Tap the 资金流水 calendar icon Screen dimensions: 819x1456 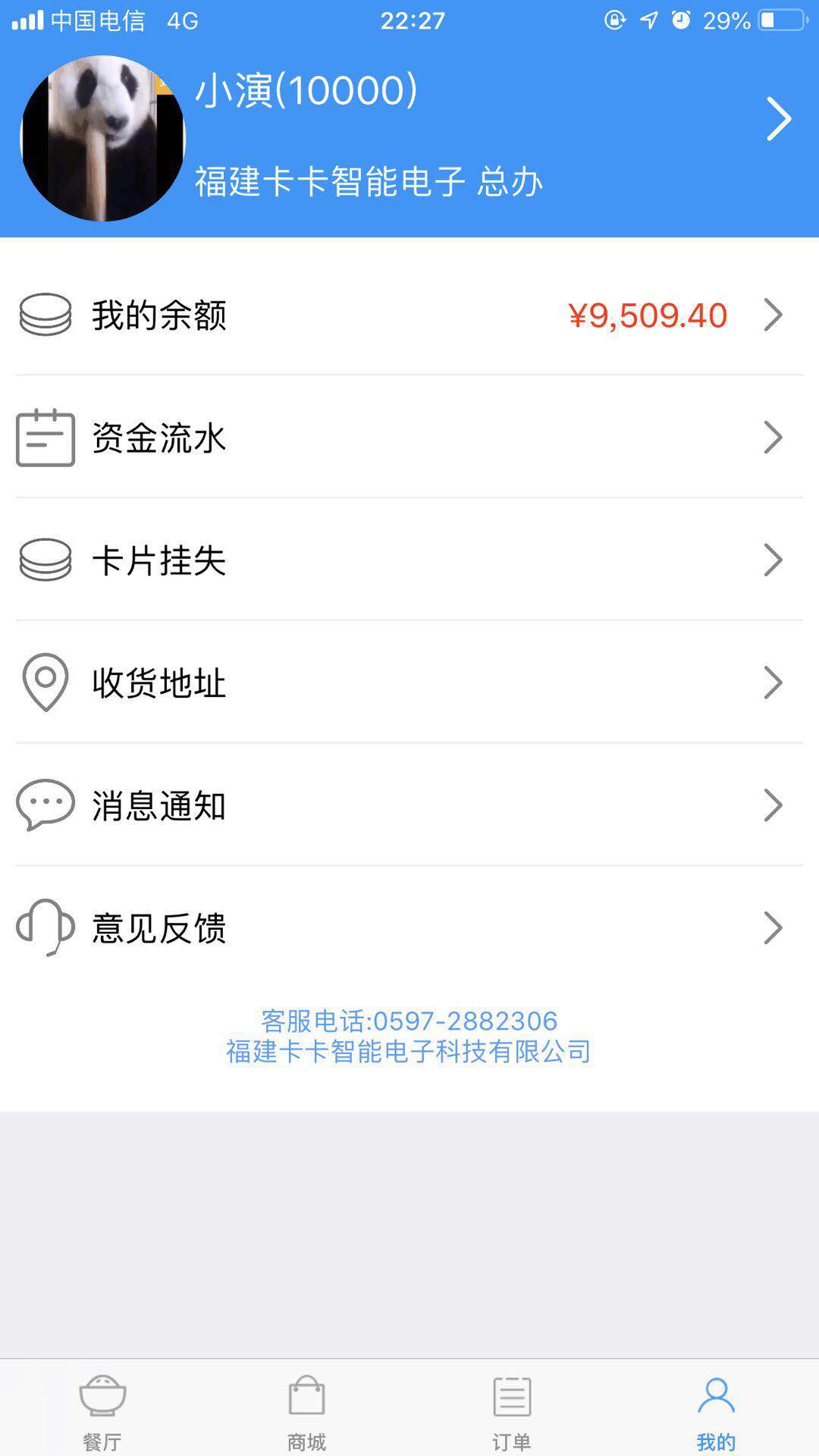click(45, 438)
